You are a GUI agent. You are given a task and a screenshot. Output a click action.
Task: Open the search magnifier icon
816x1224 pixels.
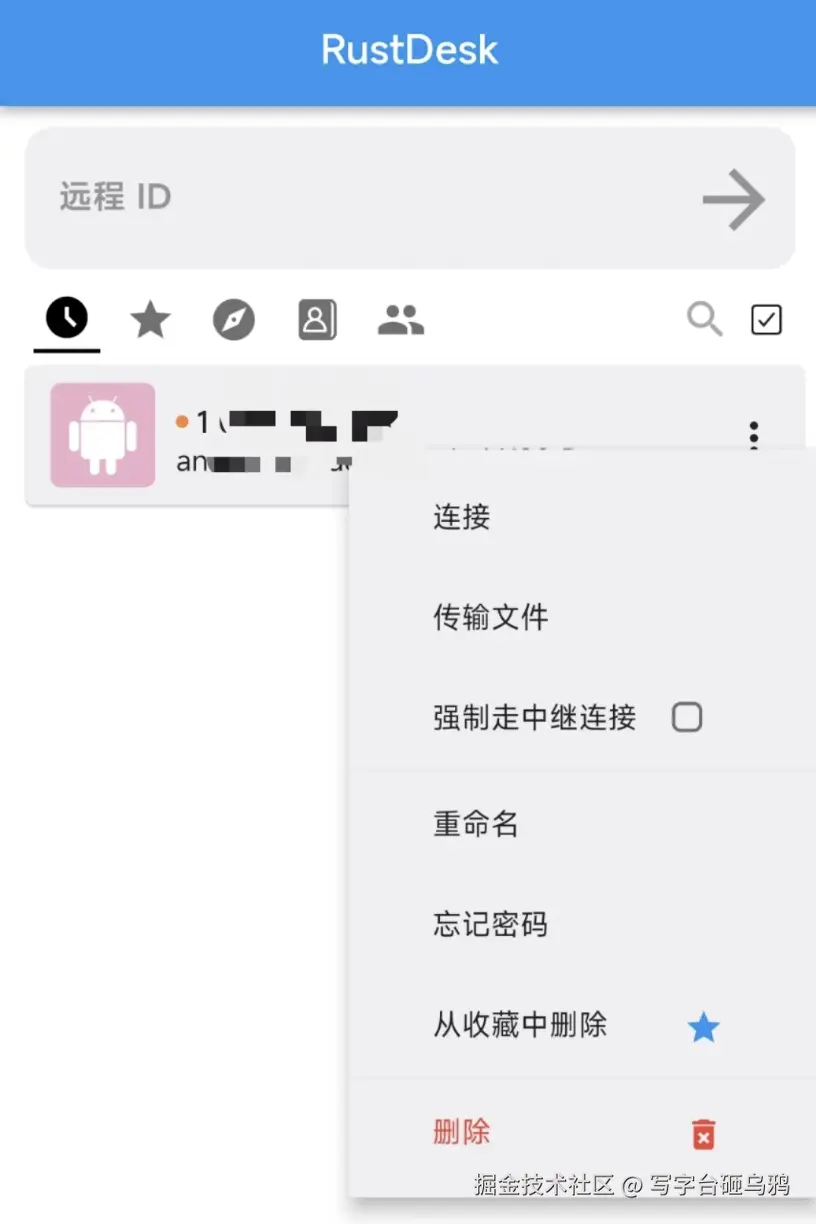coord(704,320)
